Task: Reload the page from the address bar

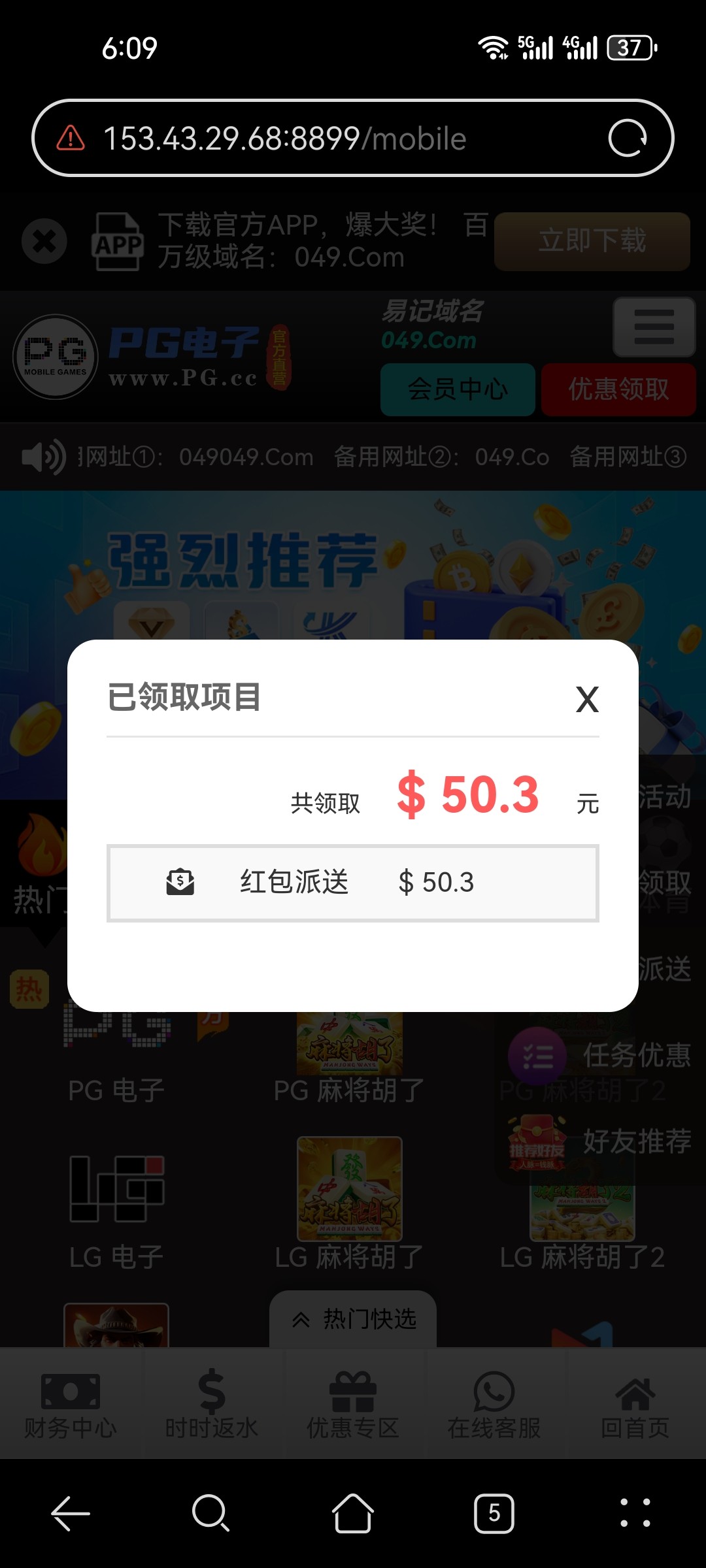Action: click(x=627, y=139)
